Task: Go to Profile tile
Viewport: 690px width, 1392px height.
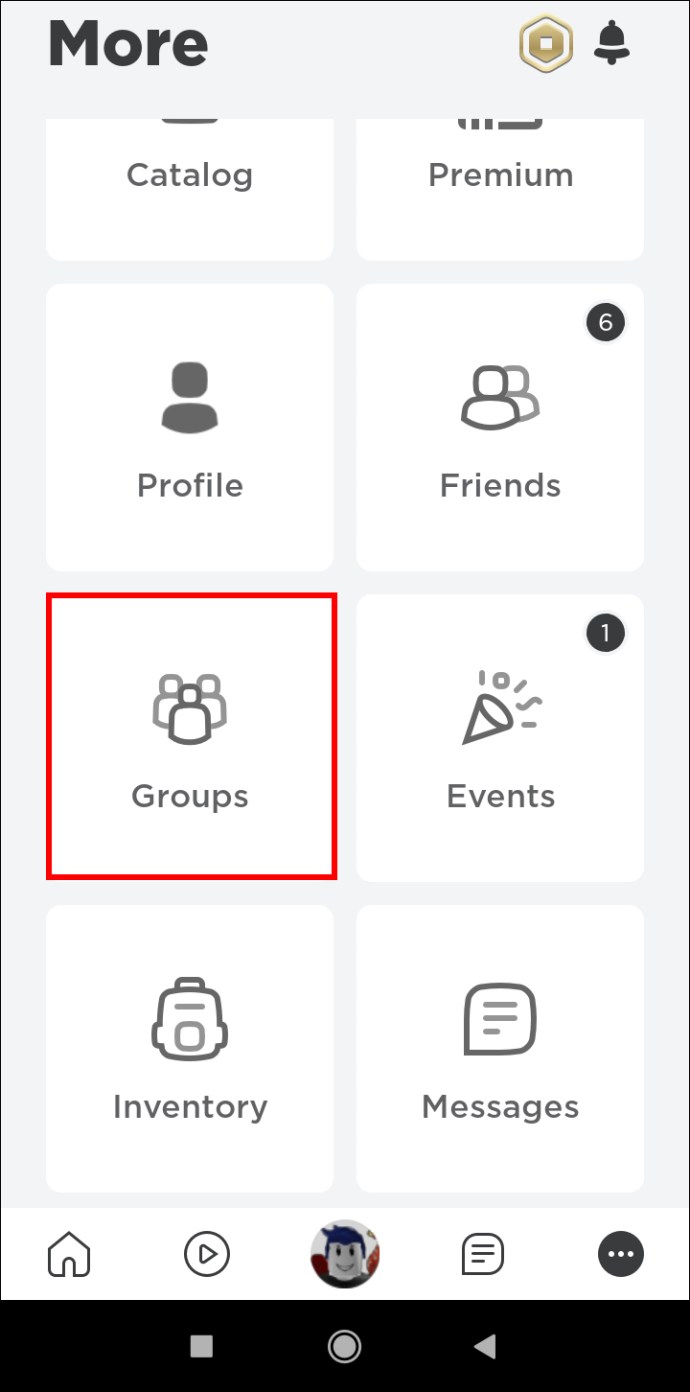Action: tap(190, 427)
